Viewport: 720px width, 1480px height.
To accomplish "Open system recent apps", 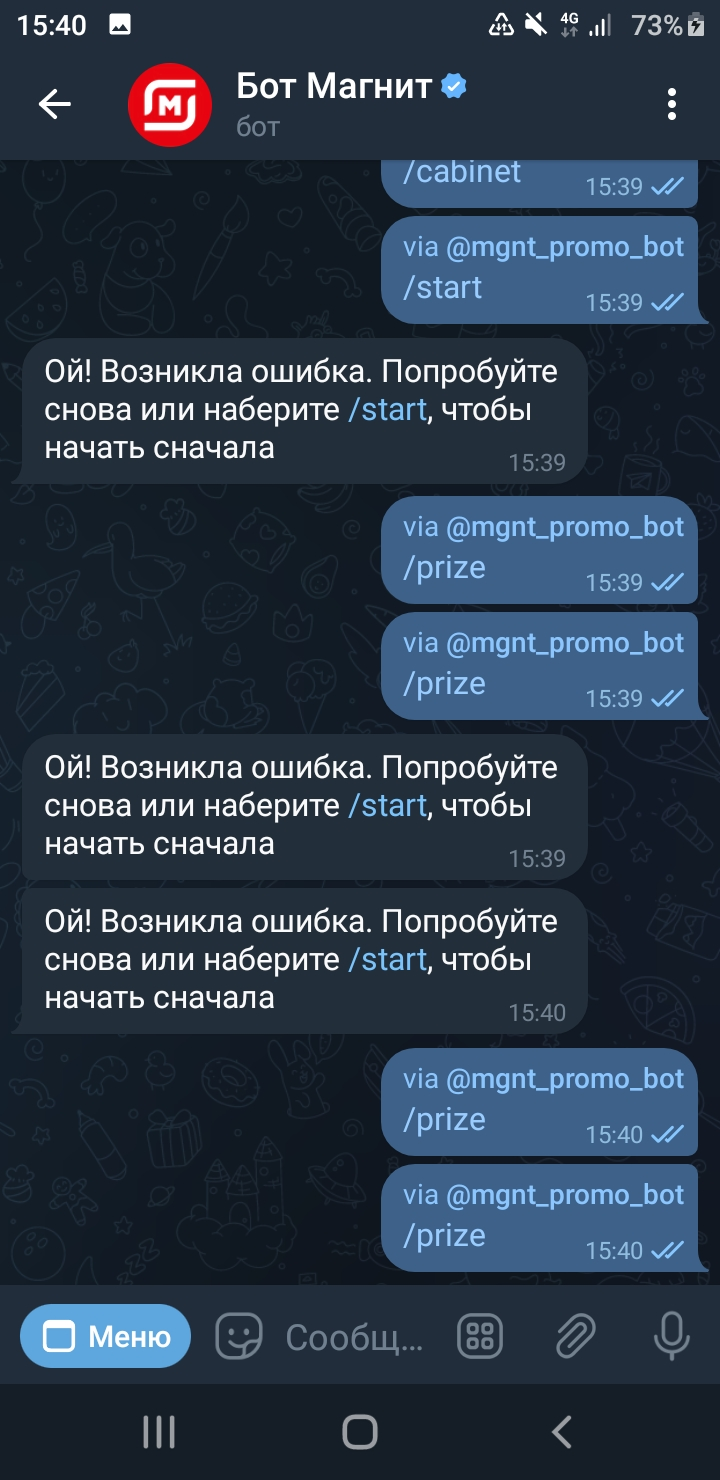I will click(x=159, y=1432).
